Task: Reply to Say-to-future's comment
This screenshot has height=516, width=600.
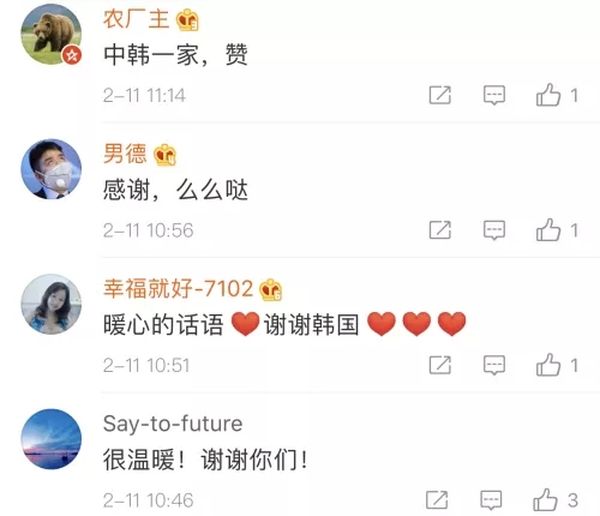Action: pos(491,498)
